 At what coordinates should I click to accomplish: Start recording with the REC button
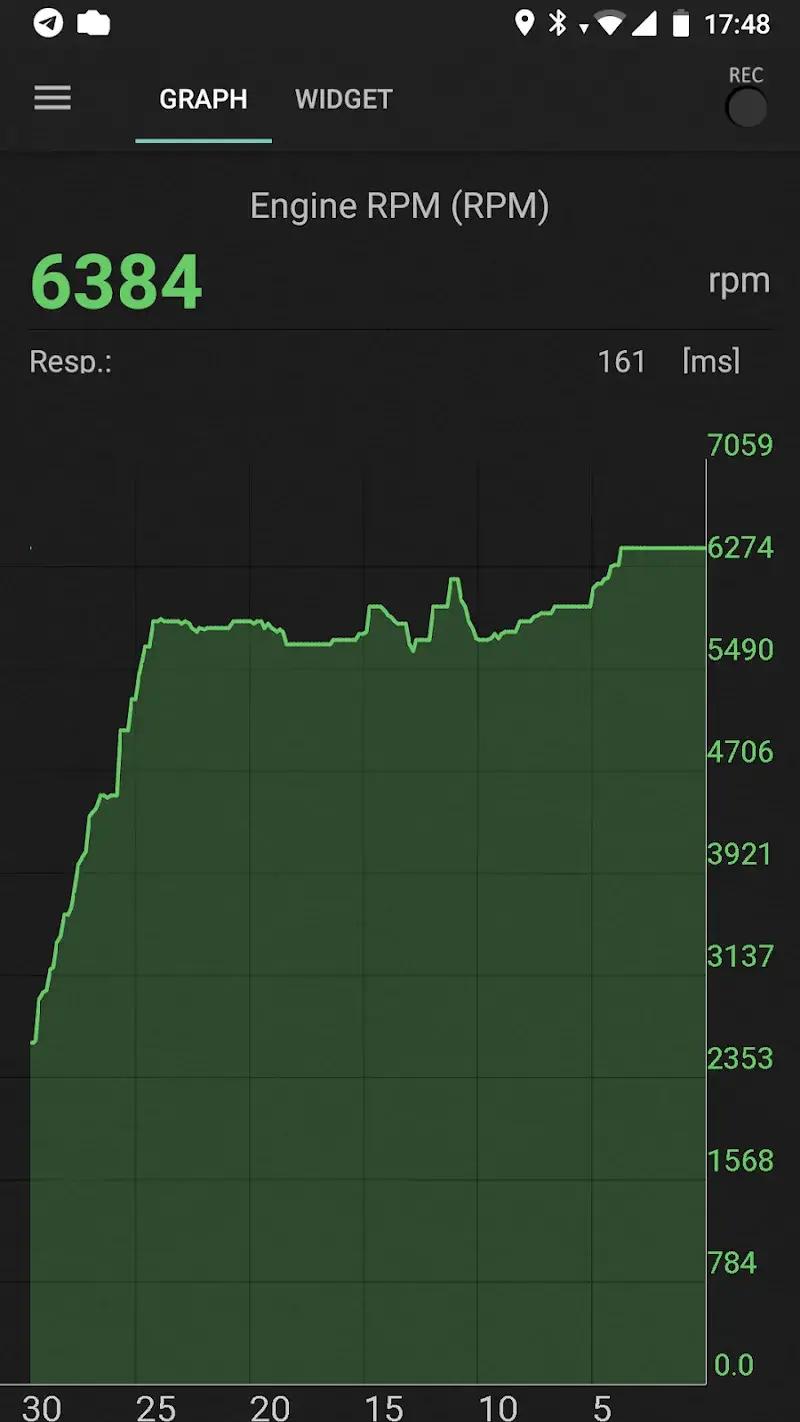coord(746,106)
